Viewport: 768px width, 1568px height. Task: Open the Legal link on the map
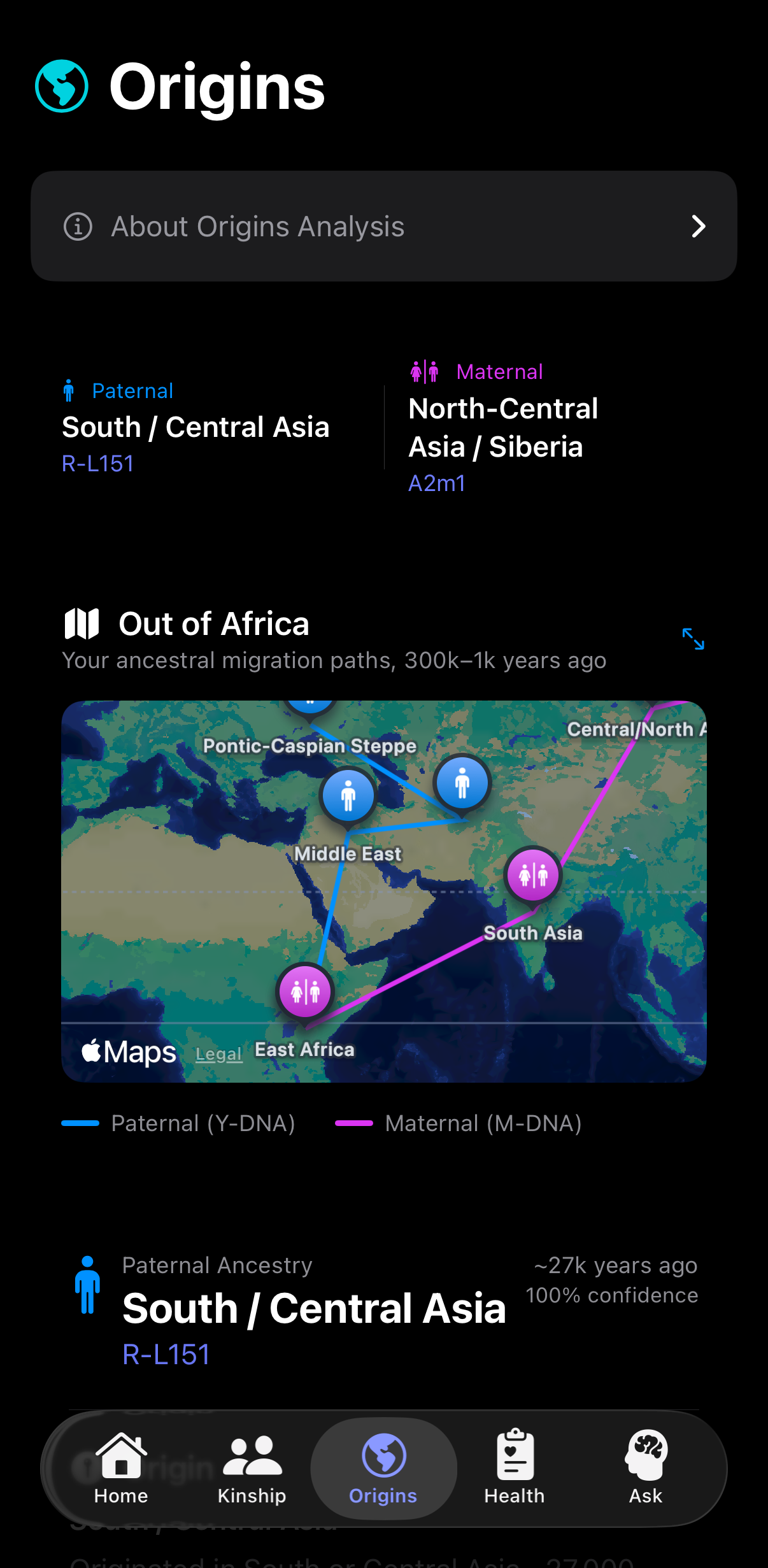218,1053
